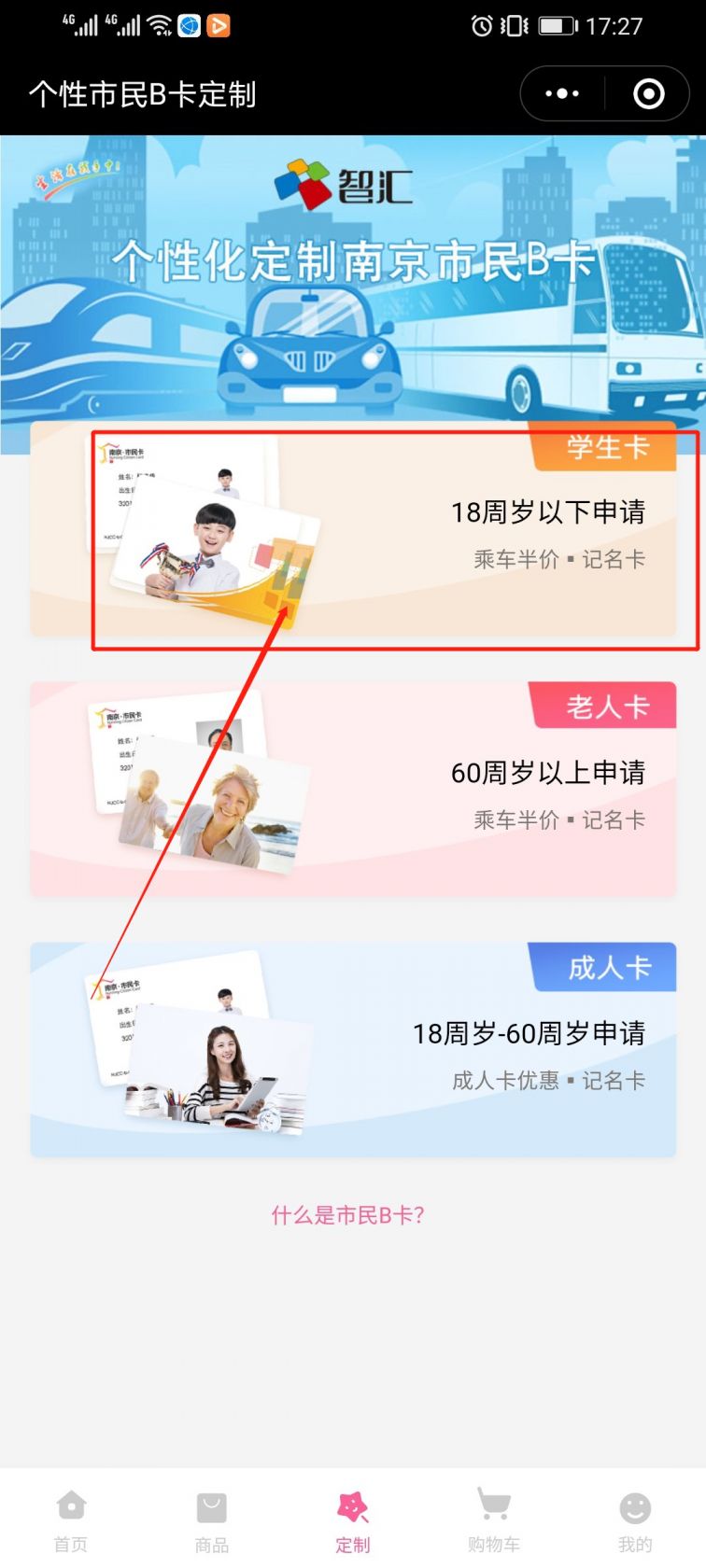Viewport: 706px width, 1568px height.
Task: Switch to the 商品 tab
Action: [212, 1521]
